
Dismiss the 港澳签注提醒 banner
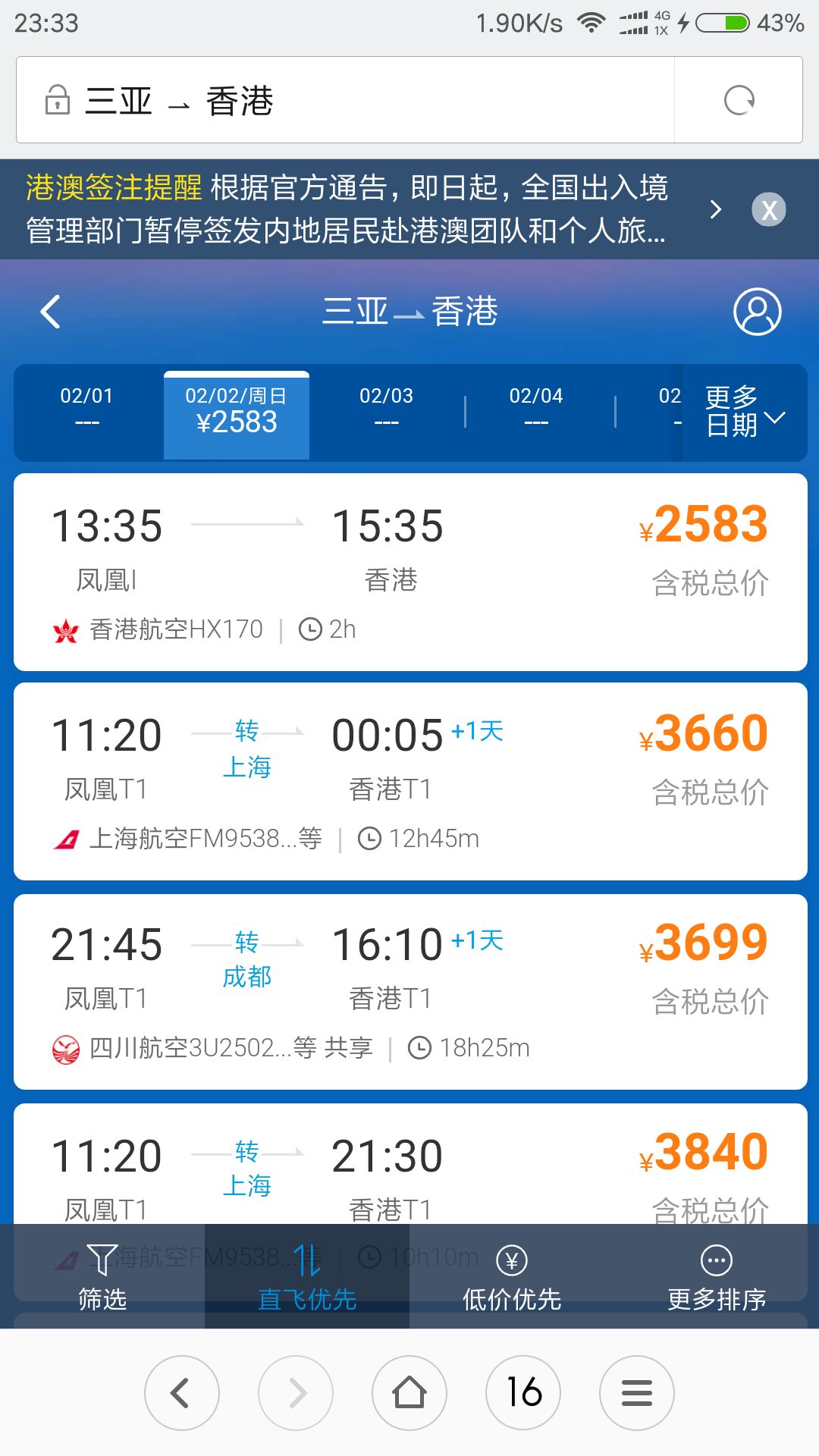point(769,209)
